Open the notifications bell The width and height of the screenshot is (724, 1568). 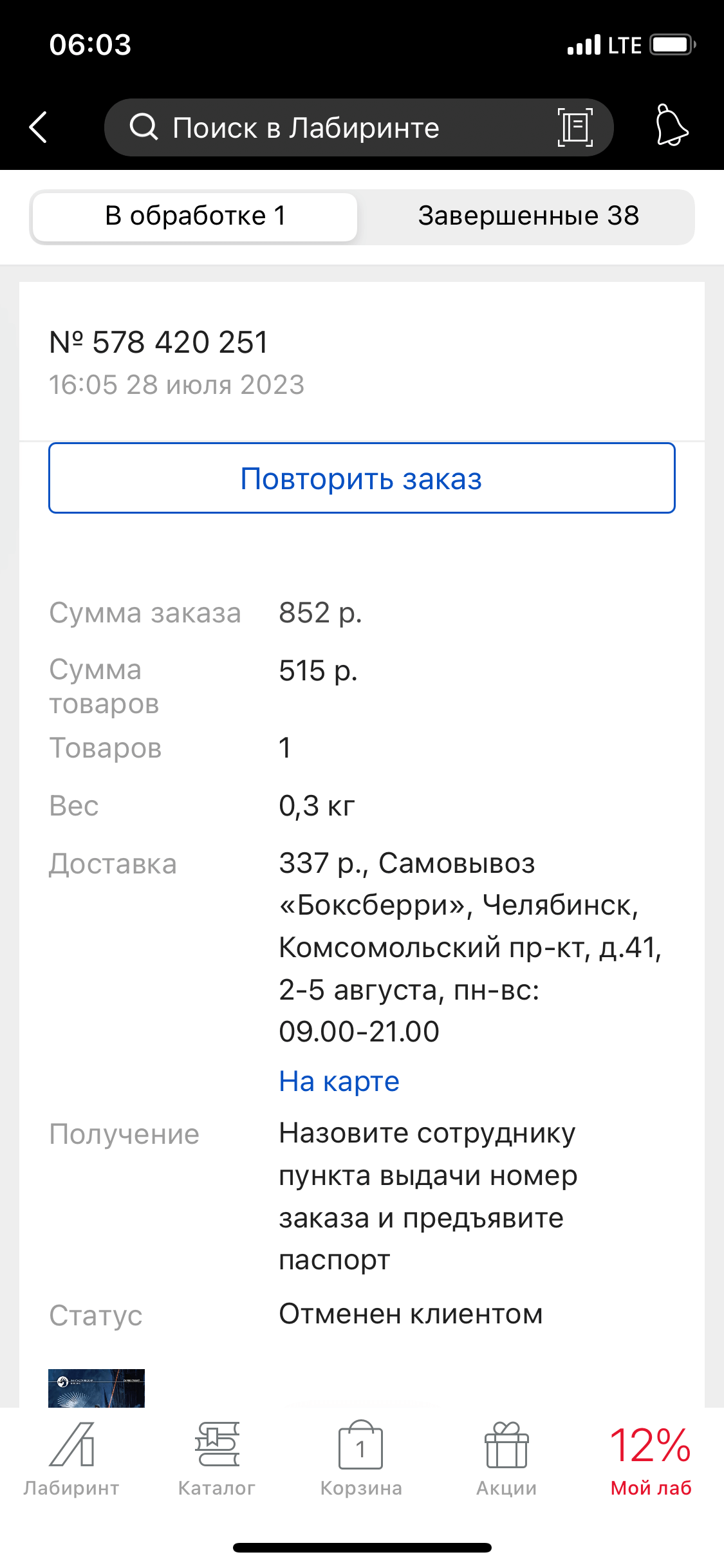[671, 126]
